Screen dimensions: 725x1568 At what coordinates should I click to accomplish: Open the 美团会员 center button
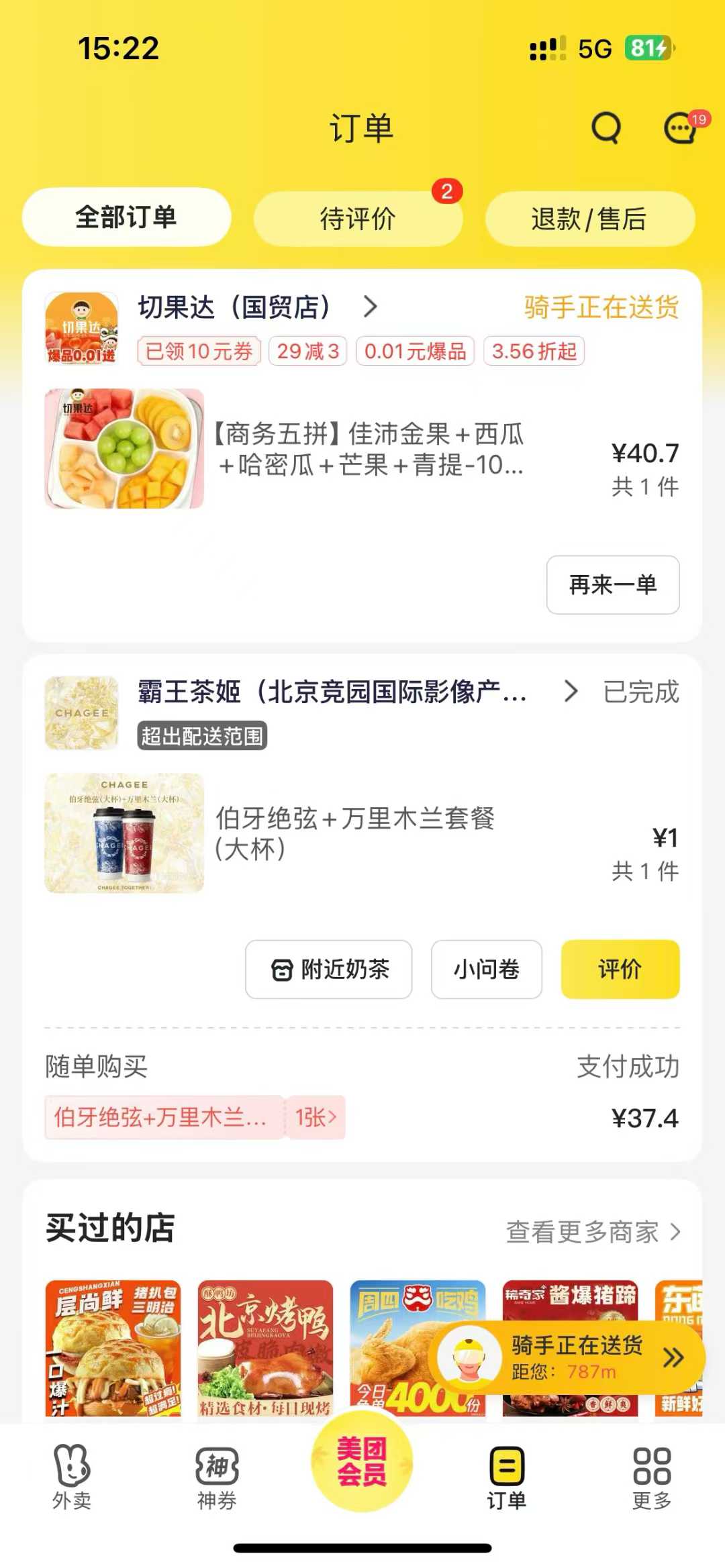[x=362, y=1463]
